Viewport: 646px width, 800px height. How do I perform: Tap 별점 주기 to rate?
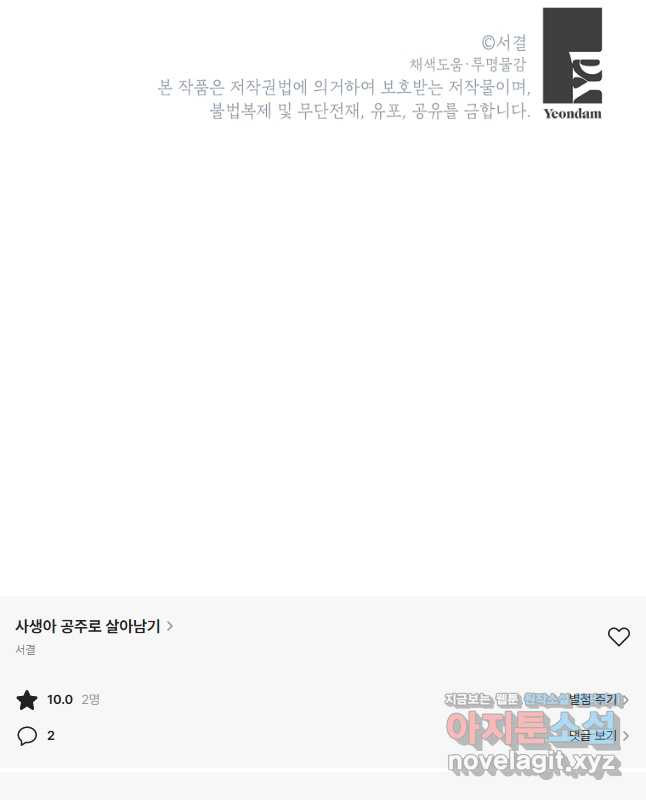(598, 699)
